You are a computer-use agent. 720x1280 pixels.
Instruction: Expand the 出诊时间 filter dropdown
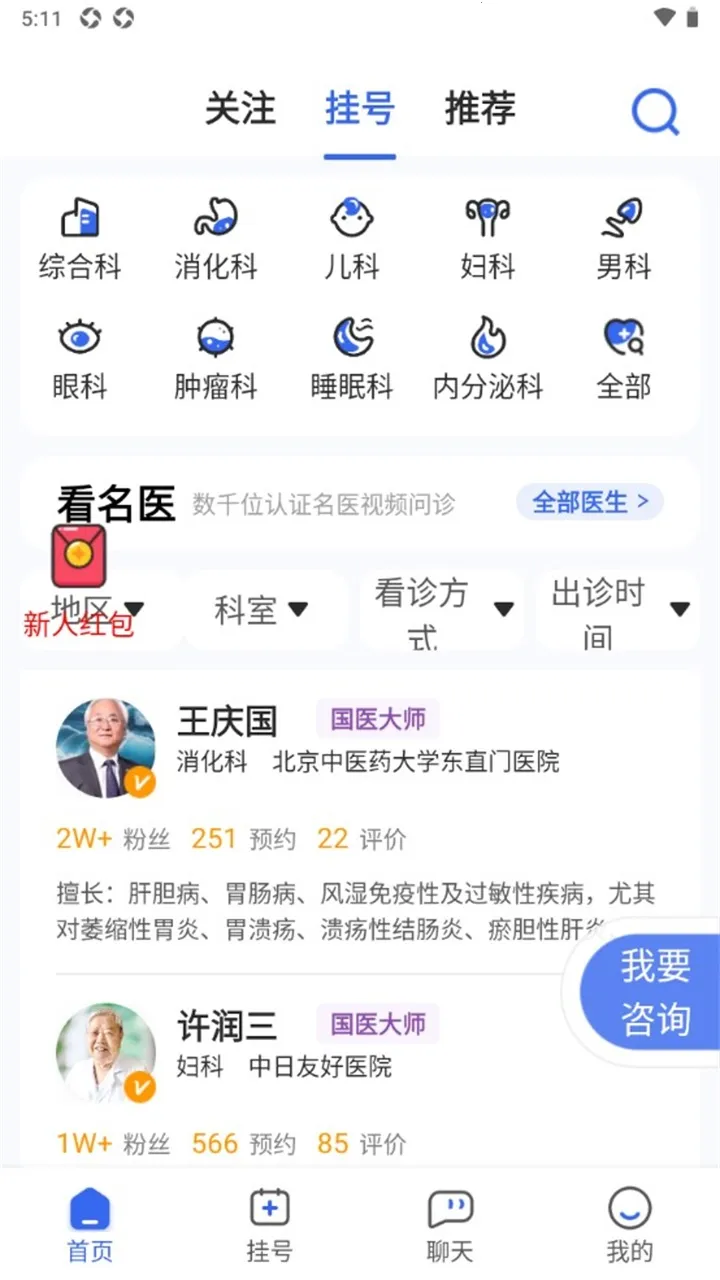(618, 610)
